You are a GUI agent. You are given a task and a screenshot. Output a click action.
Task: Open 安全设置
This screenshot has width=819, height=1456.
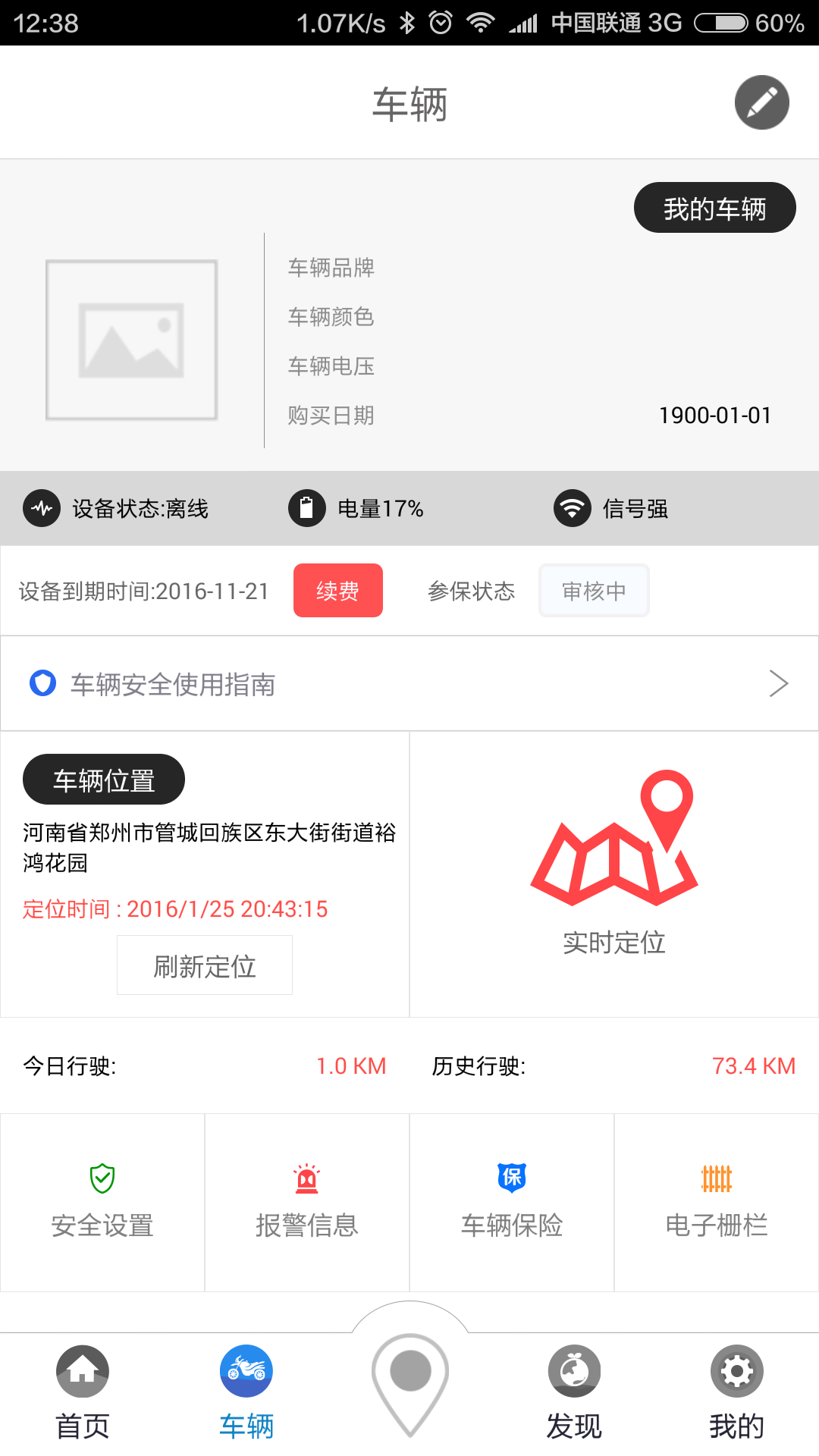pyautogui.click(x=102, y=1202)
